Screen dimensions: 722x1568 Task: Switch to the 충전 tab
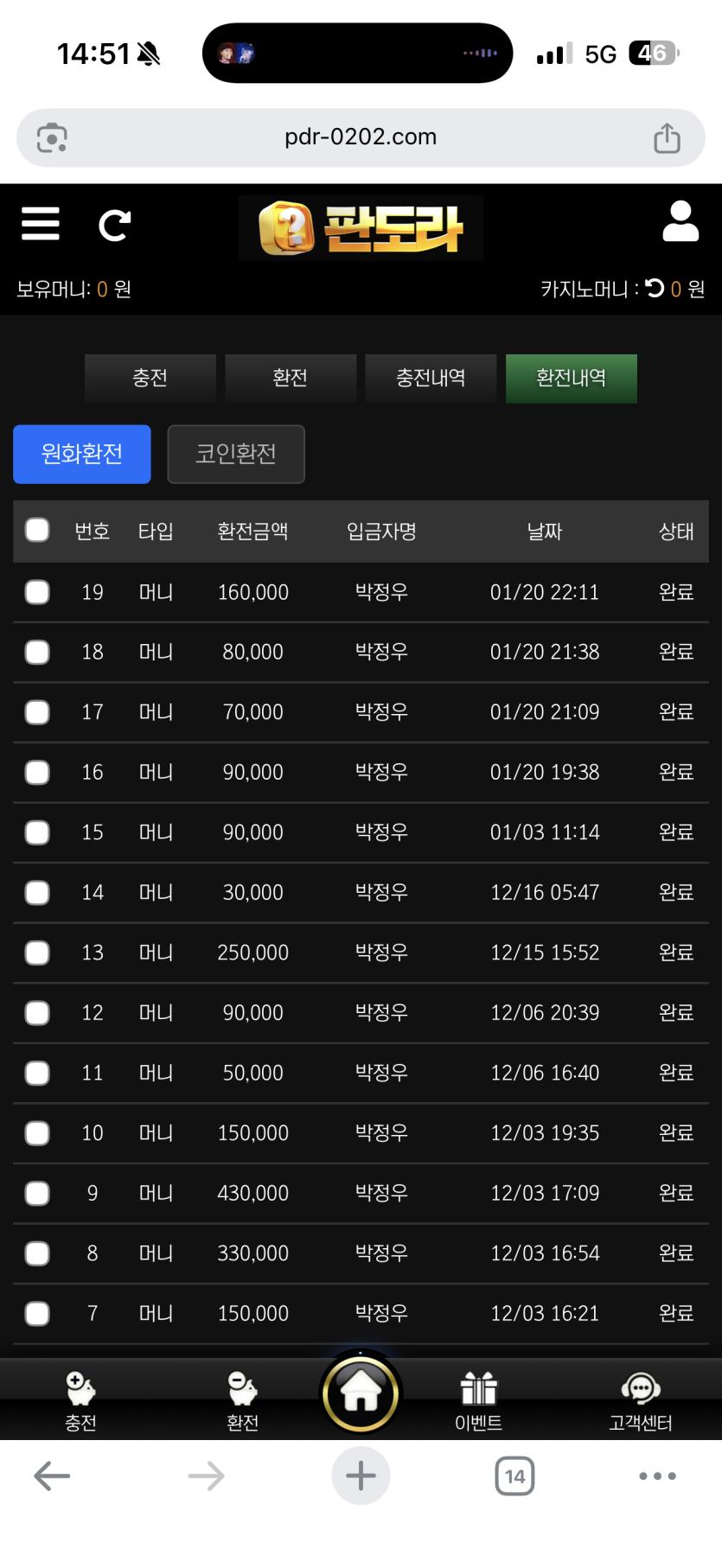(150, 378)
